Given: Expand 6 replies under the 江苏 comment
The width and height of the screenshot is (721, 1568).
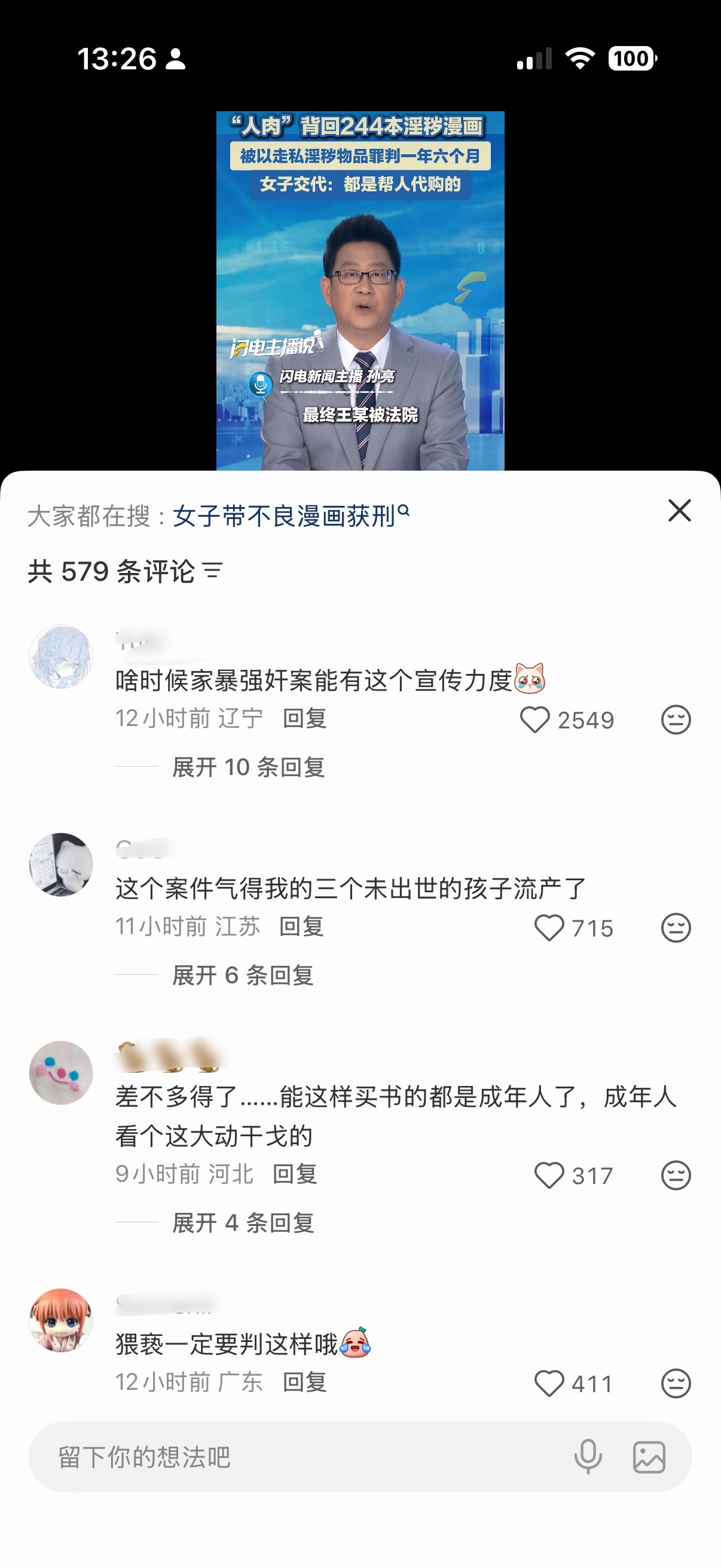Looking at the screenshot, I should [242, 975].
